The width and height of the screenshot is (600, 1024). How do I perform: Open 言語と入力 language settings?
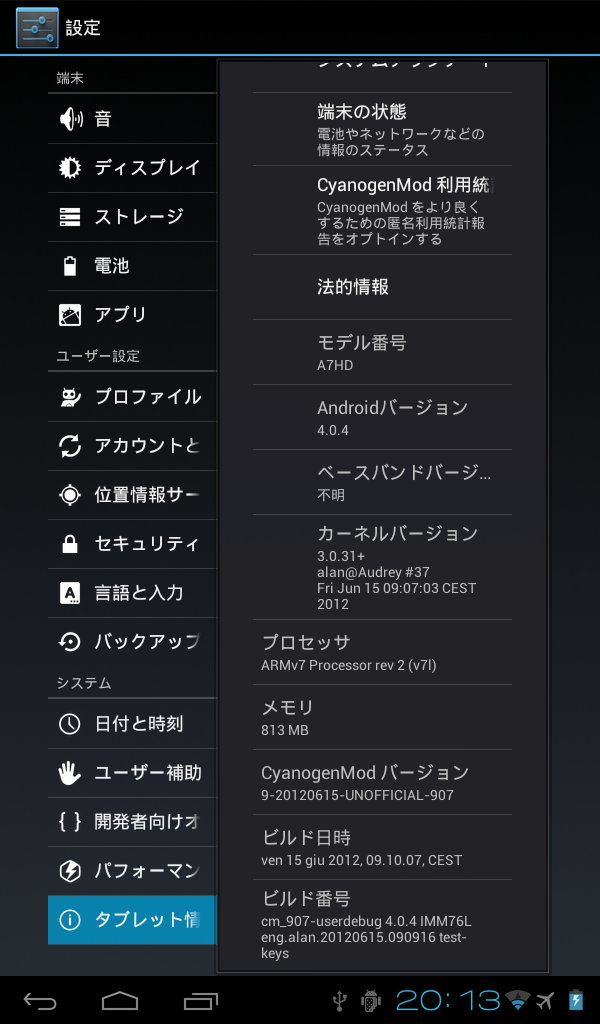click(130, 593)
